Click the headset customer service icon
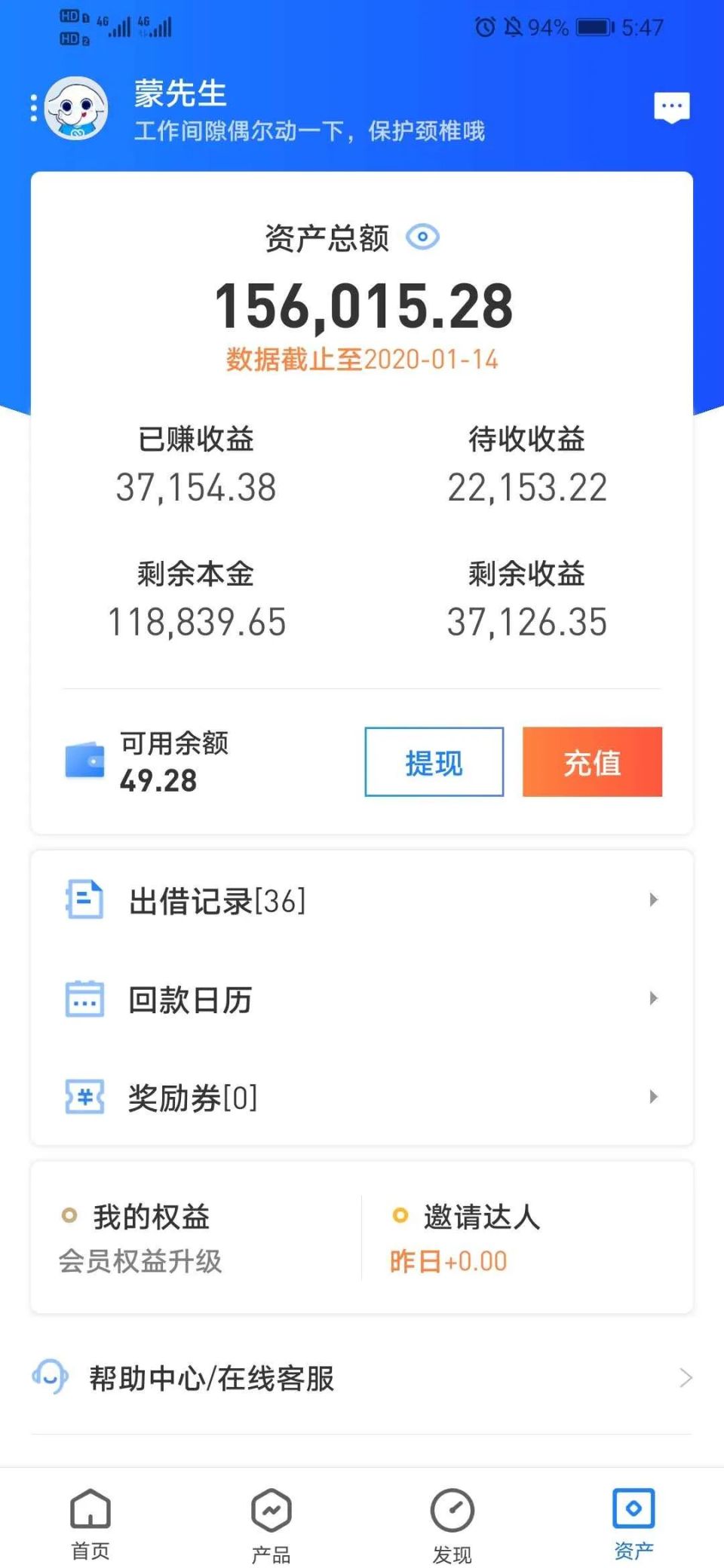 [x=51, y=1377]
